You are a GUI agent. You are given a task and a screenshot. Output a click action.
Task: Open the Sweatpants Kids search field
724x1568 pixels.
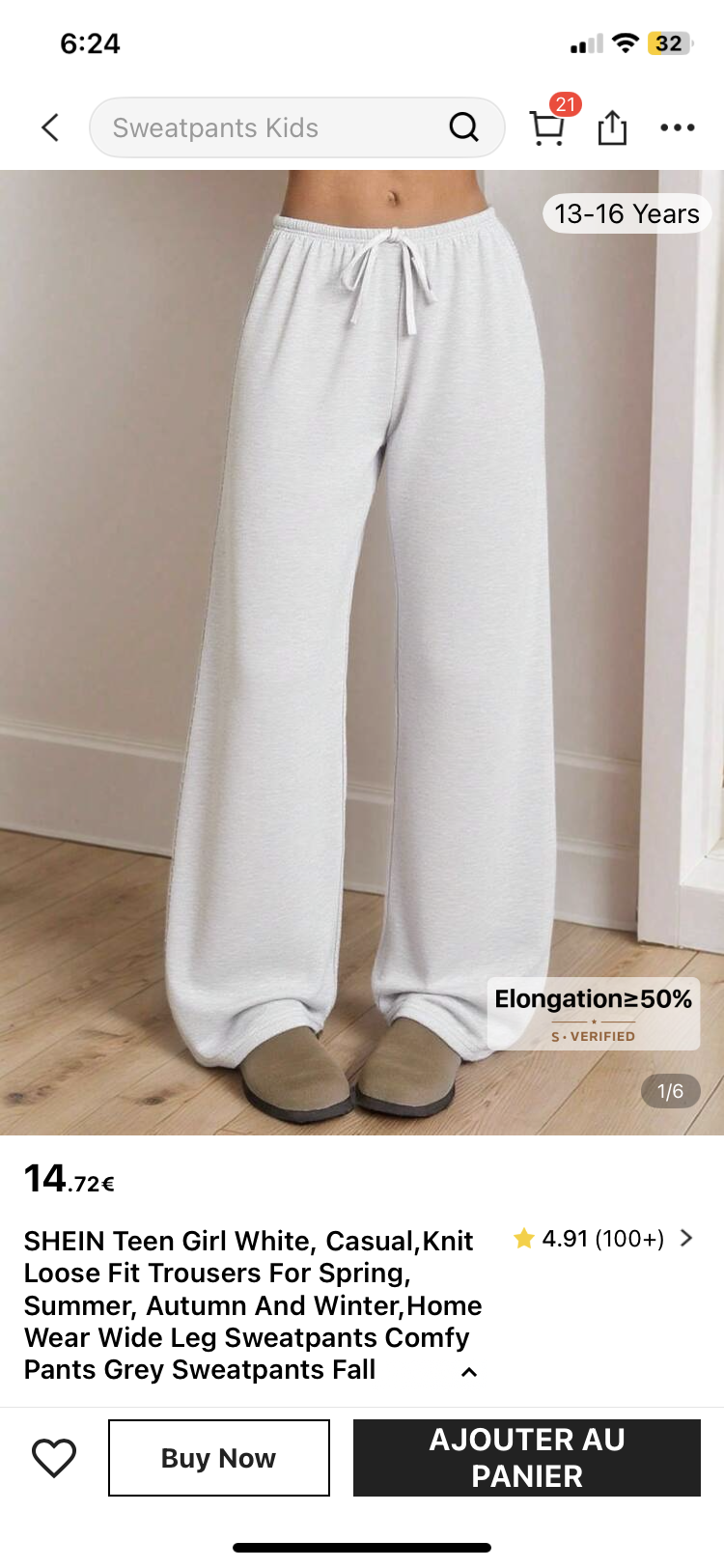click(270, 127)
